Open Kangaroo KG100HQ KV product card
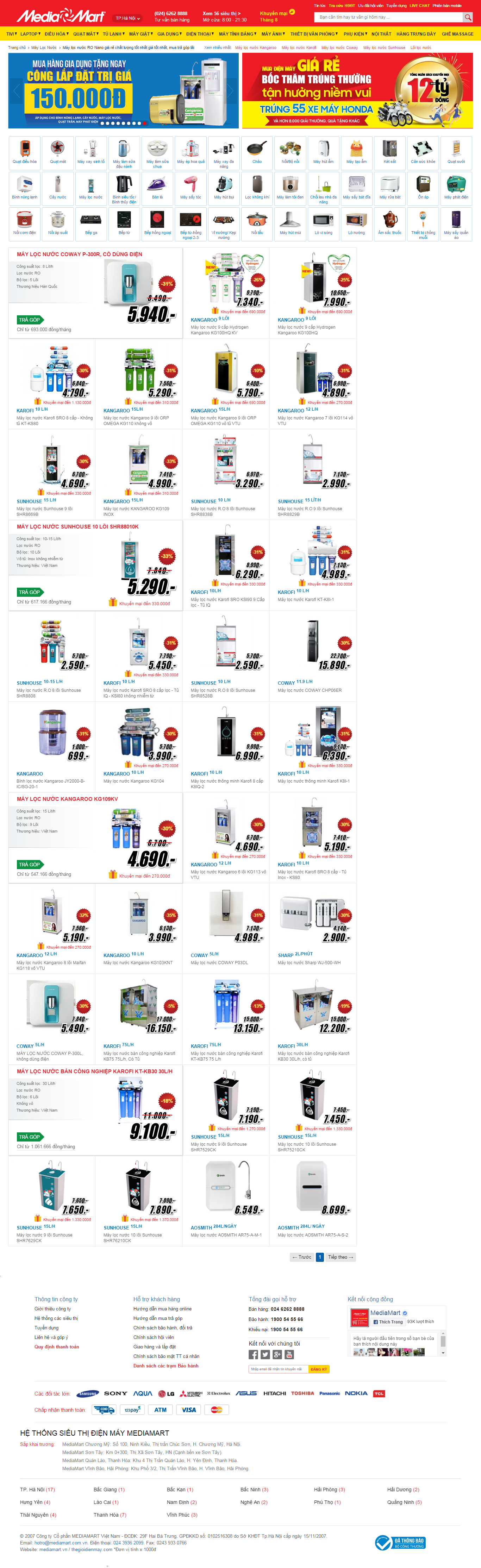 click(225, 293)
